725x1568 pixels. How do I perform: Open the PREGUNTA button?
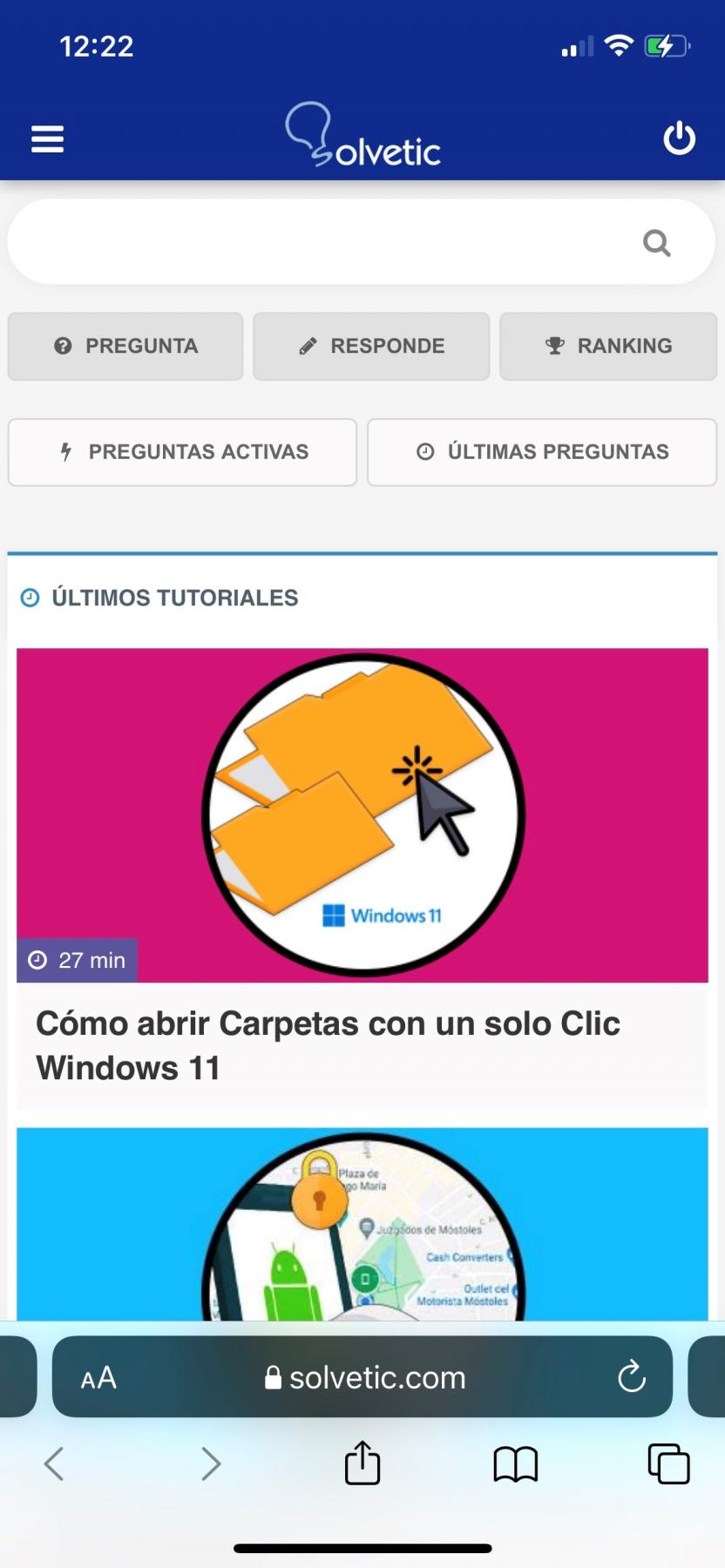point(125,346)
